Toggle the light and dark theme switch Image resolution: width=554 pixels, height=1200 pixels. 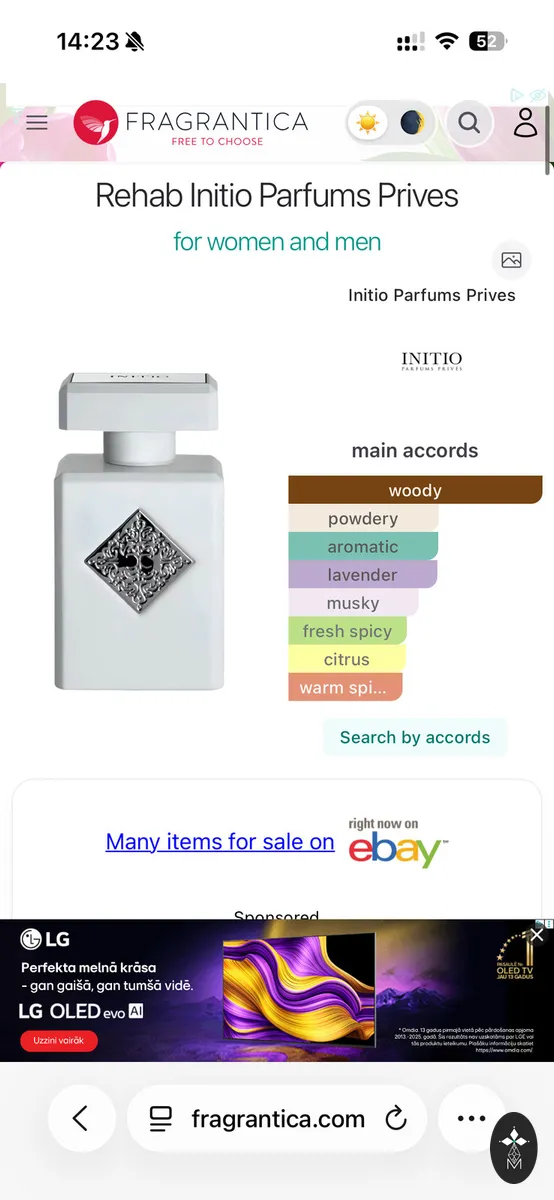(x=391, y=123)
